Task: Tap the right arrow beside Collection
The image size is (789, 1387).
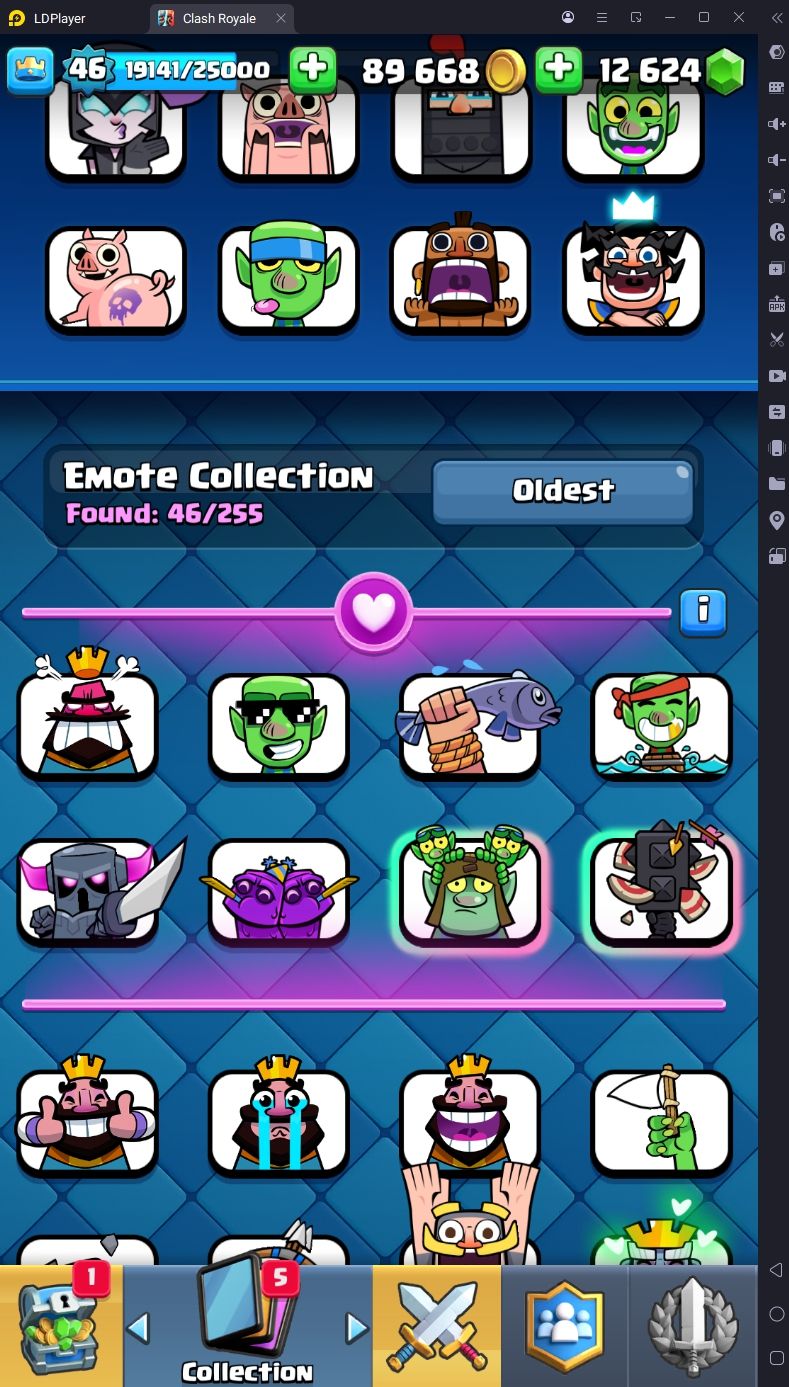Action: pos(356,1328)
